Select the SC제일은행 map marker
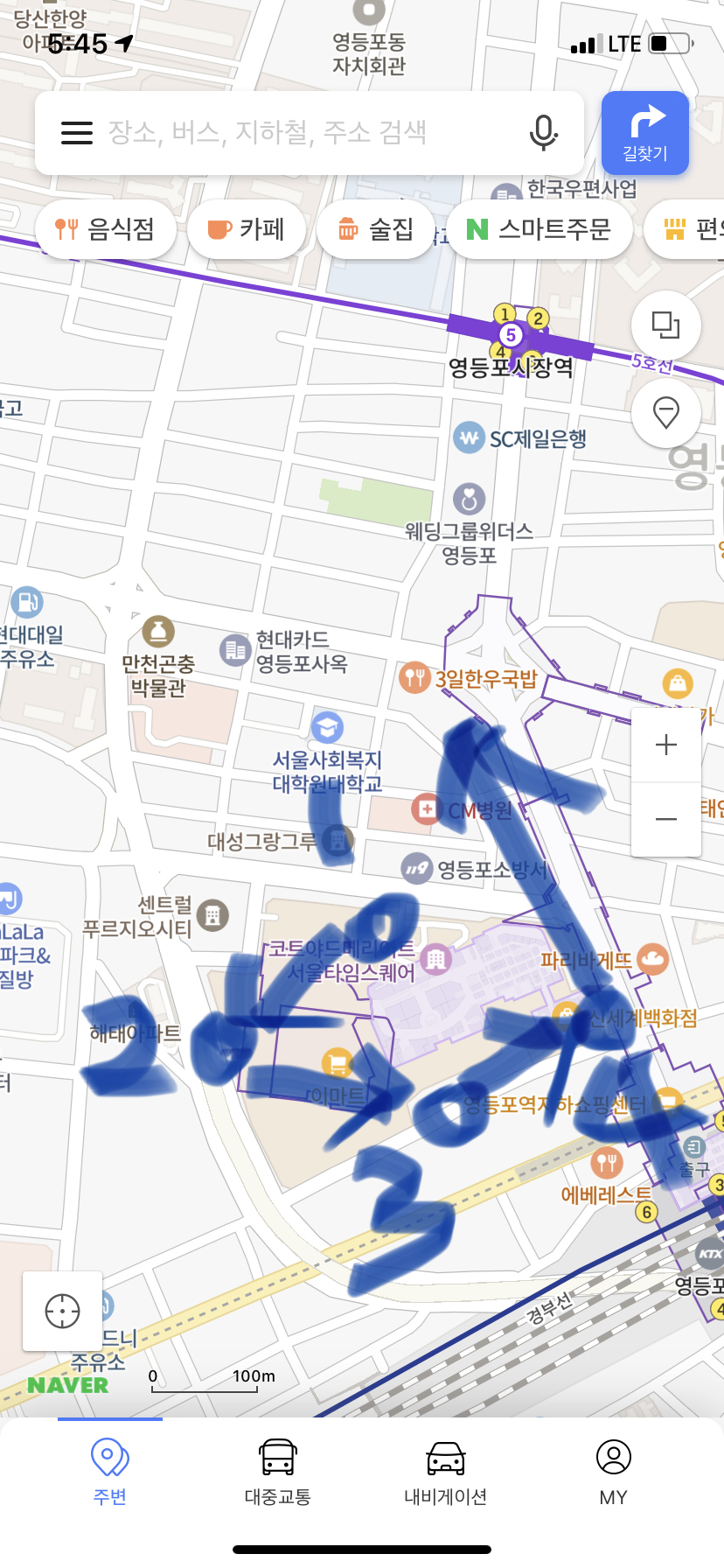Viewport: 724px width, 1568px height. (470, 437)
